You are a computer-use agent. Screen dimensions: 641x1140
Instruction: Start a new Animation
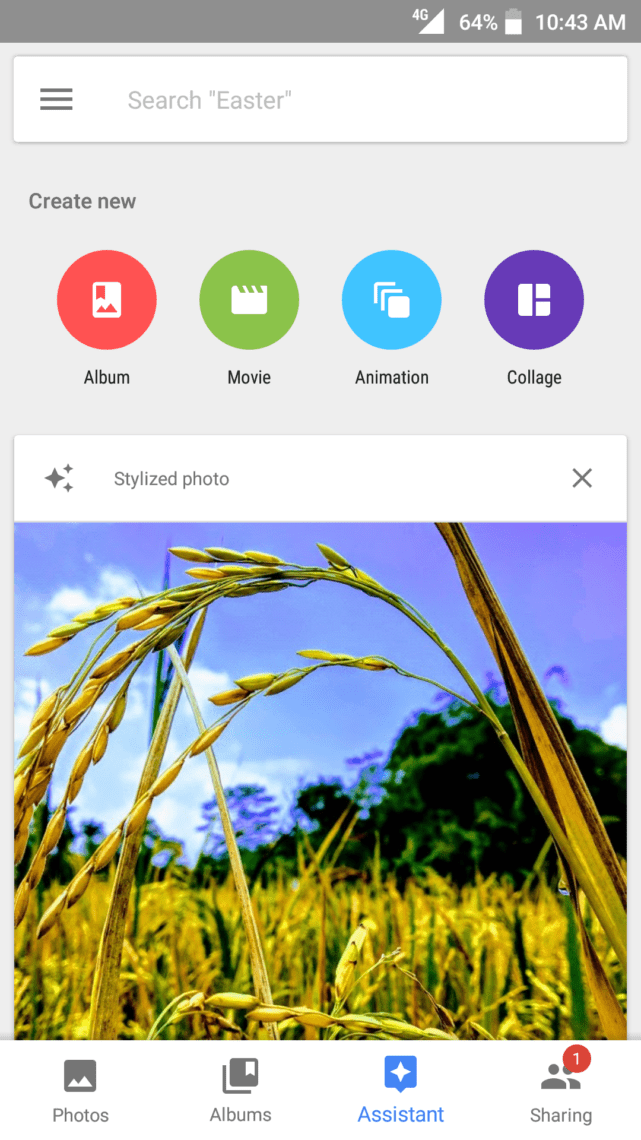(x=392, y=300)
